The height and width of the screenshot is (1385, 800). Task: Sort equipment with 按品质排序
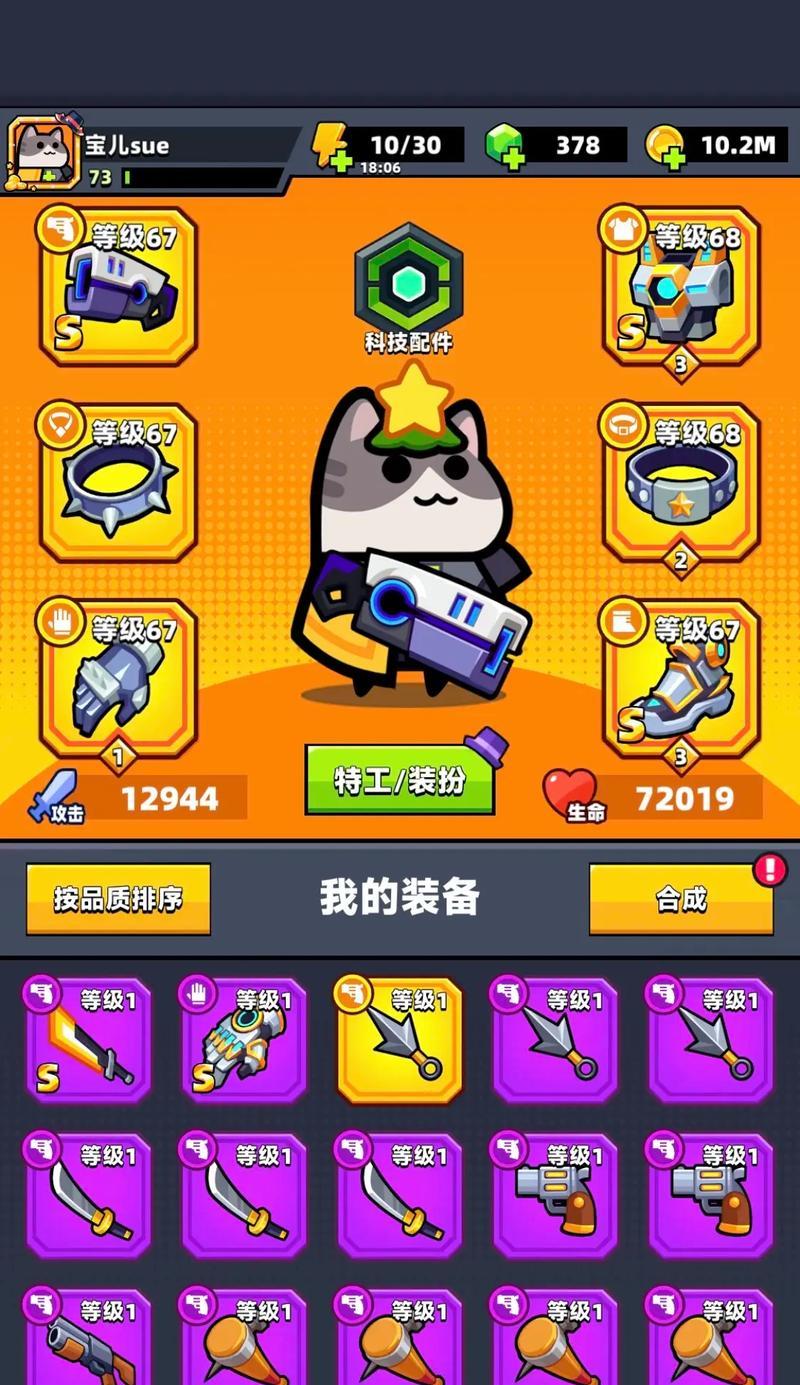pyautogui.click(x=118, y=898)
